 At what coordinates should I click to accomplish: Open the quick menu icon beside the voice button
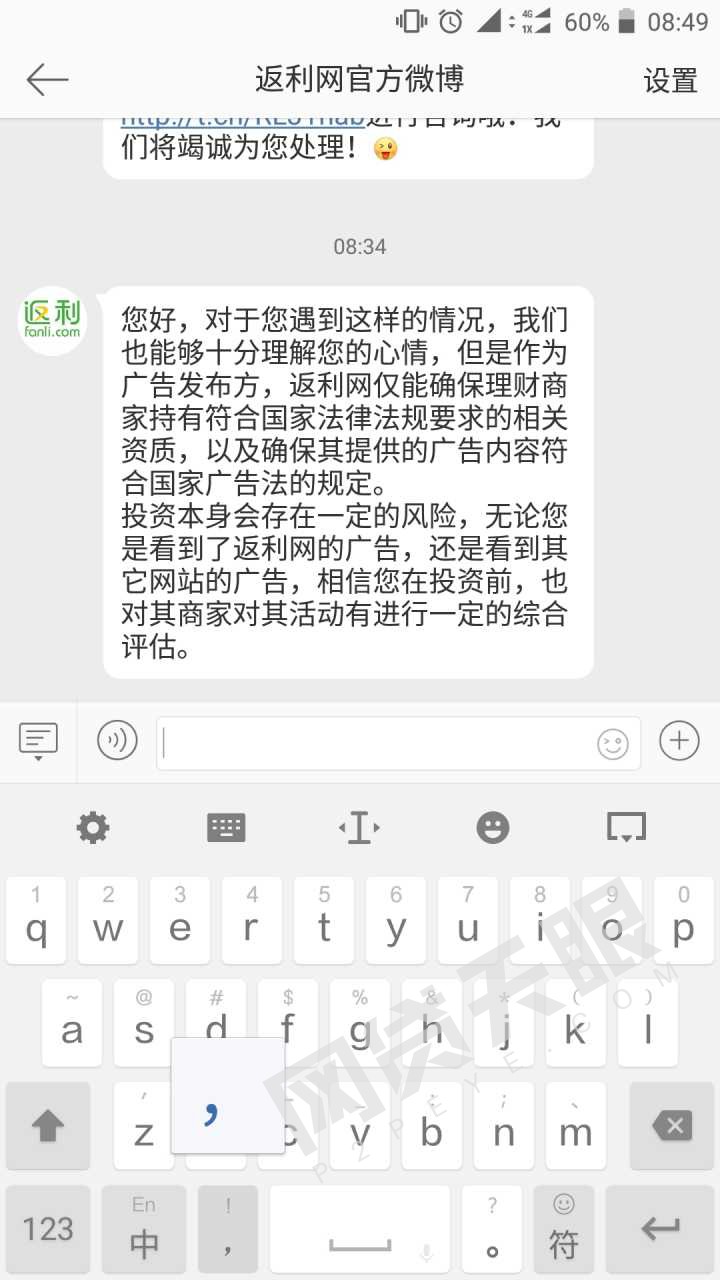click(38, 742)
